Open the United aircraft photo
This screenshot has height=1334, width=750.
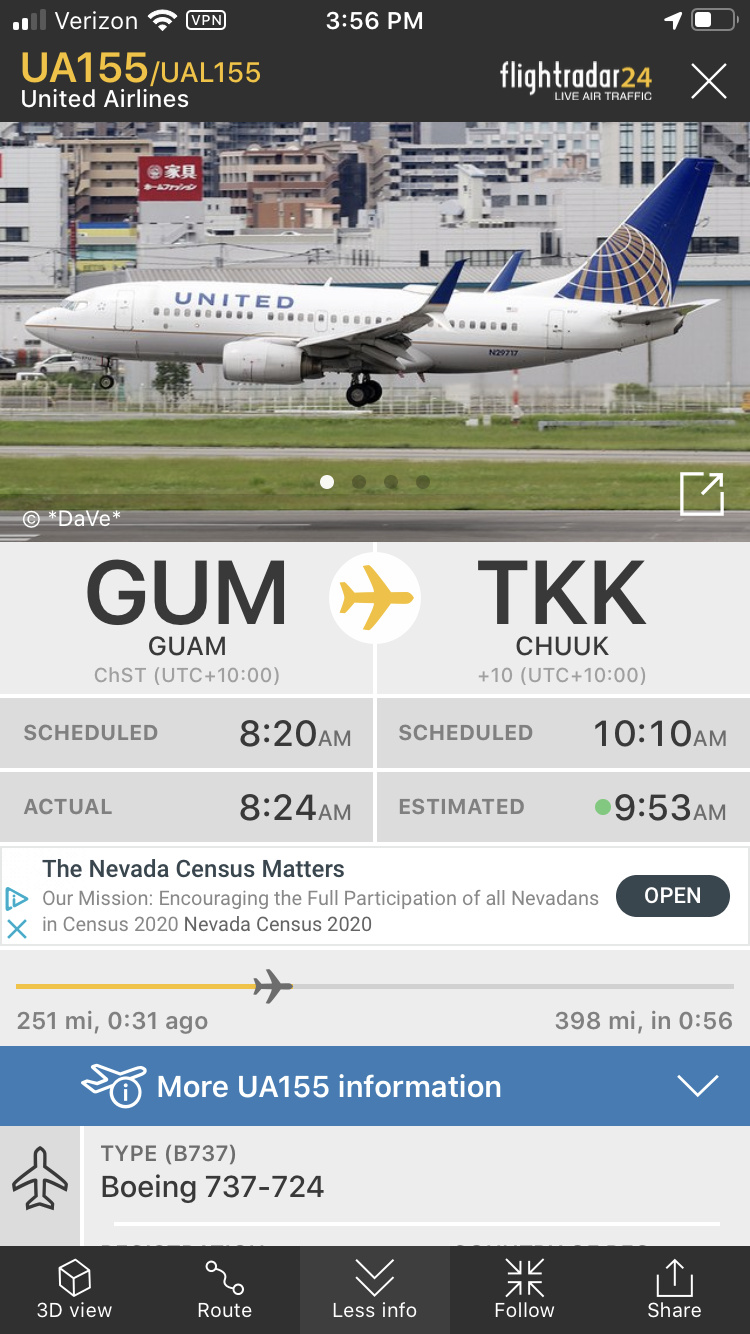pos(375,320)
